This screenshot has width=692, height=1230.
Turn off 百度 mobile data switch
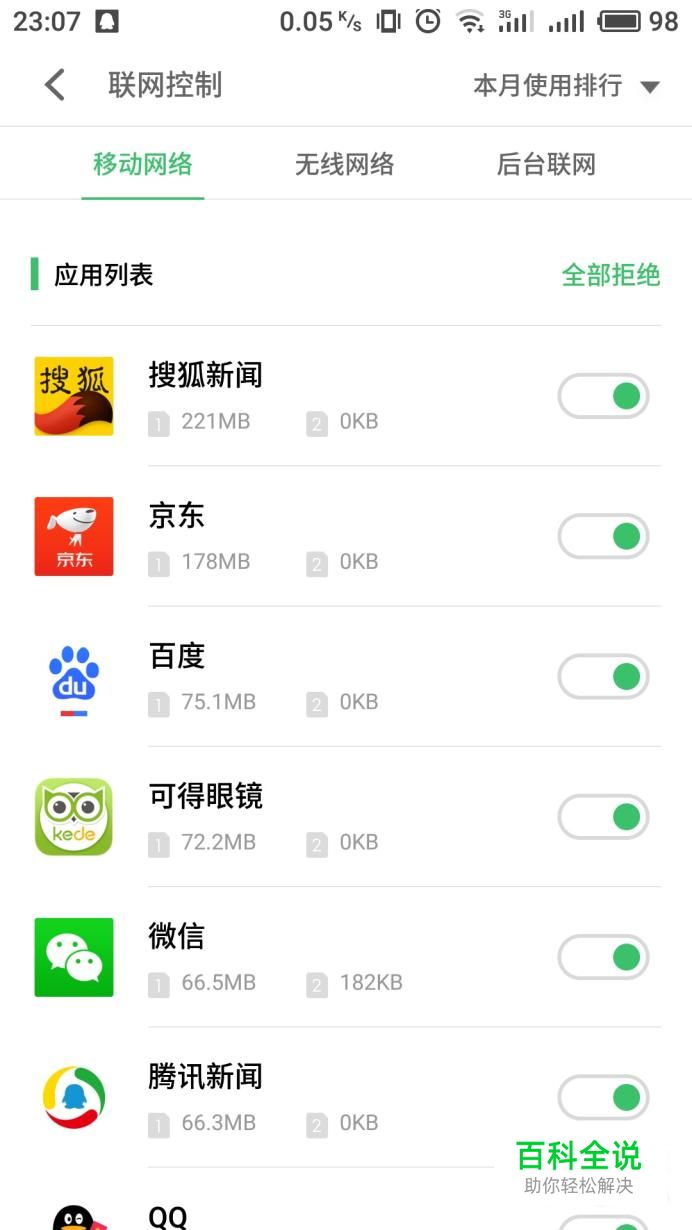[603, 677]
